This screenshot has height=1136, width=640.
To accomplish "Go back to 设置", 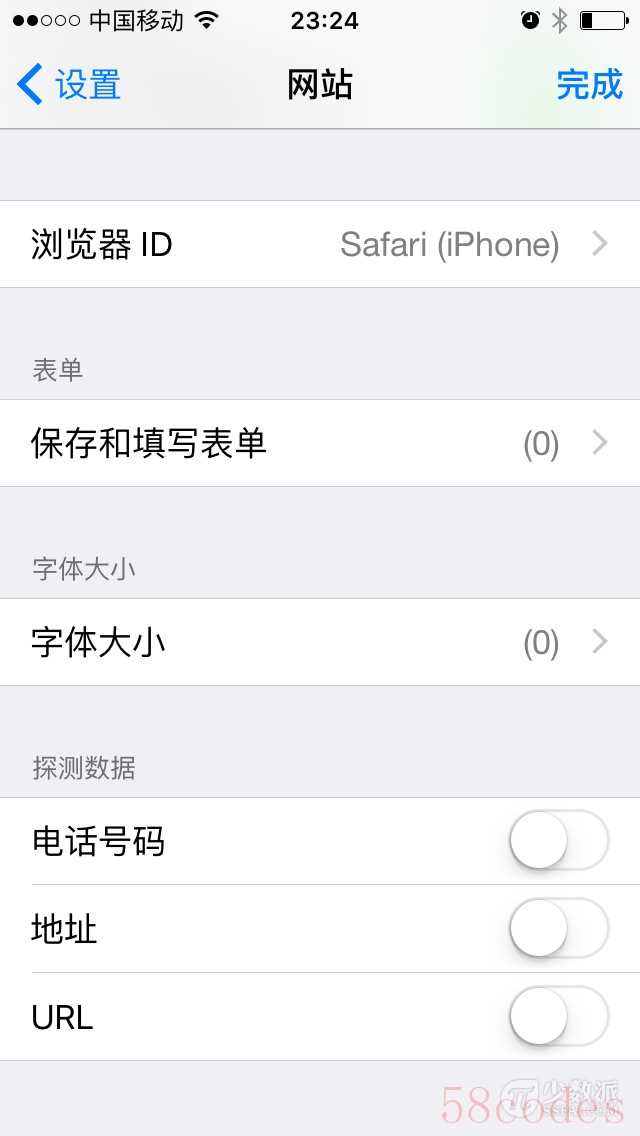I will pos(69,84).
